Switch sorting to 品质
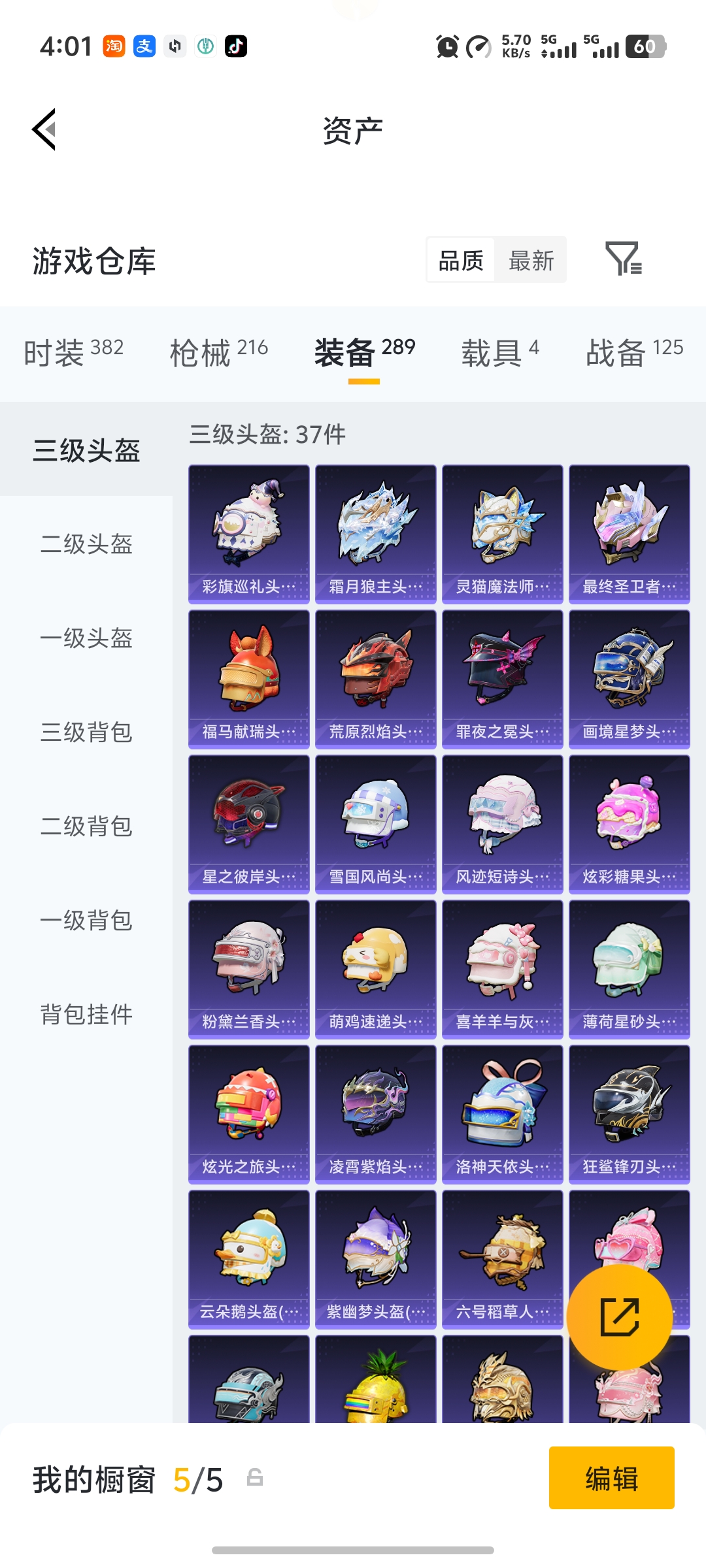Image resolution: width=706 pixels, height=1568 pixels. coord(460,259)
